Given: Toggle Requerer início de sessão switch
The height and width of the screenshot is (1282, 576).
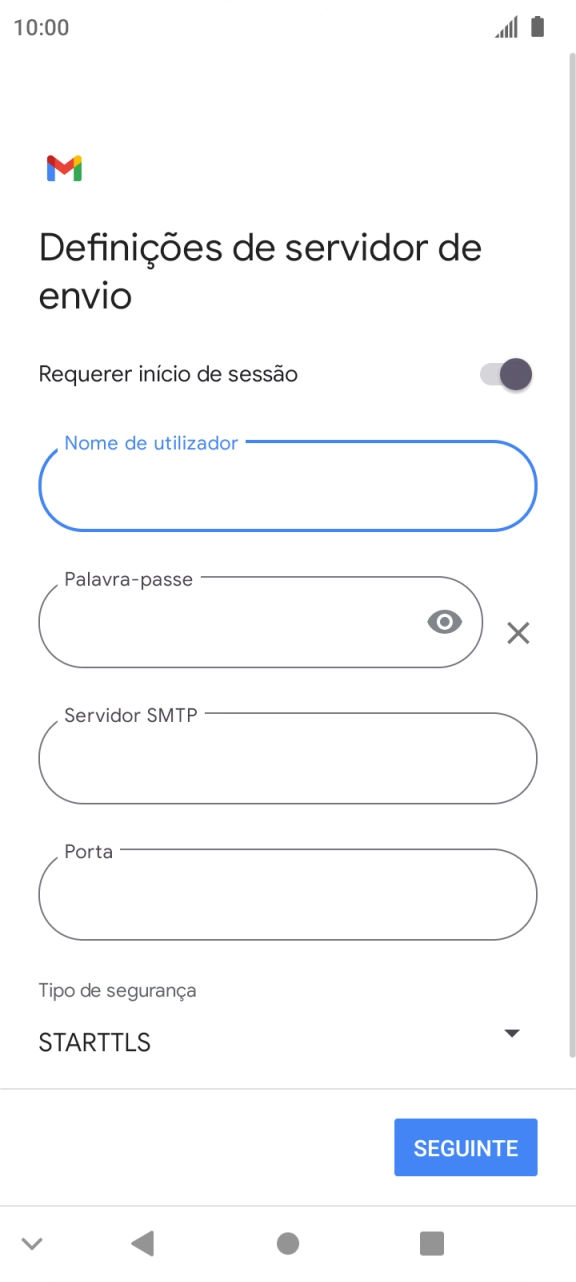Looking at the screenshot, I should pyautogui.click(x=505, y=375).
